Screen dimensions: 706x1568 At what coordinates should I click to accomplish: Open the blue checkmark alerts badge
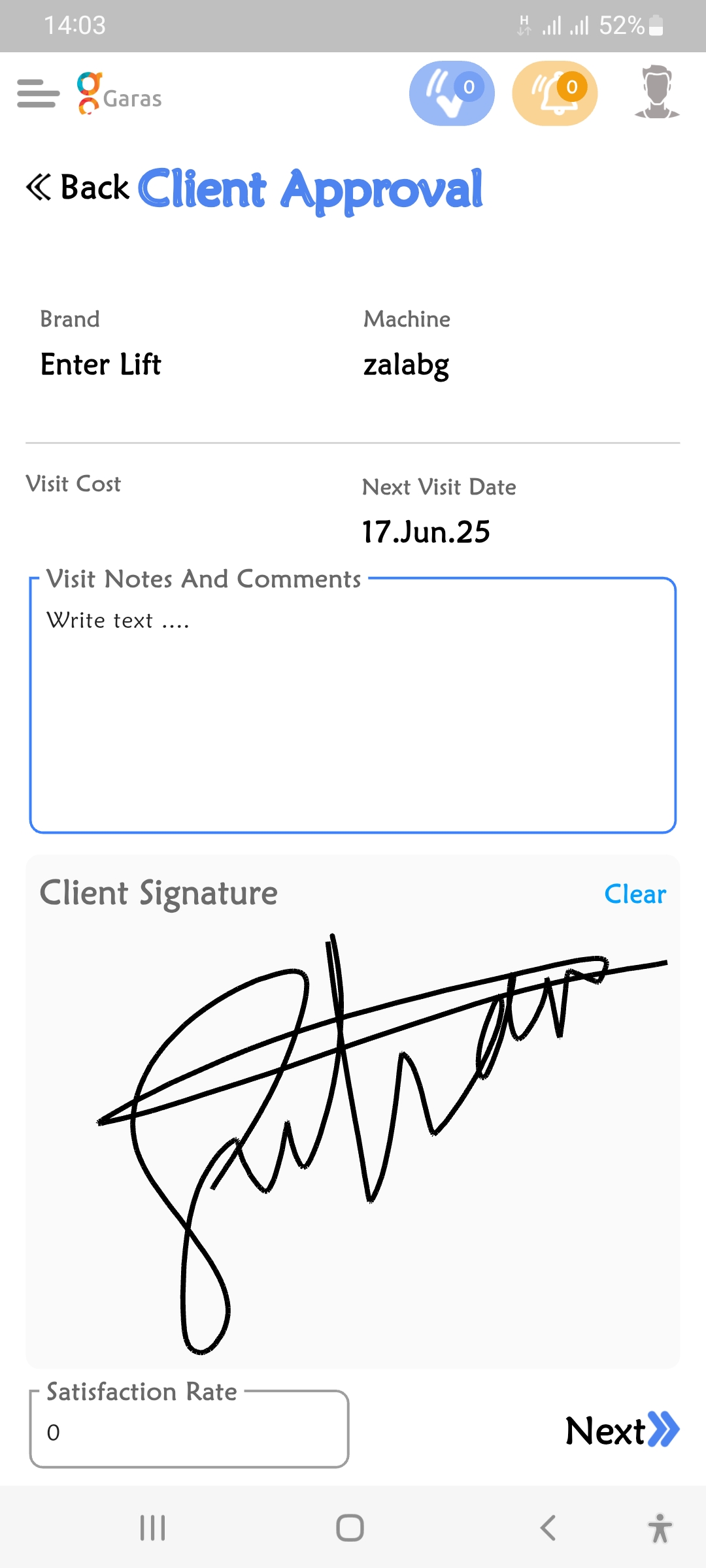coord(451,93)
